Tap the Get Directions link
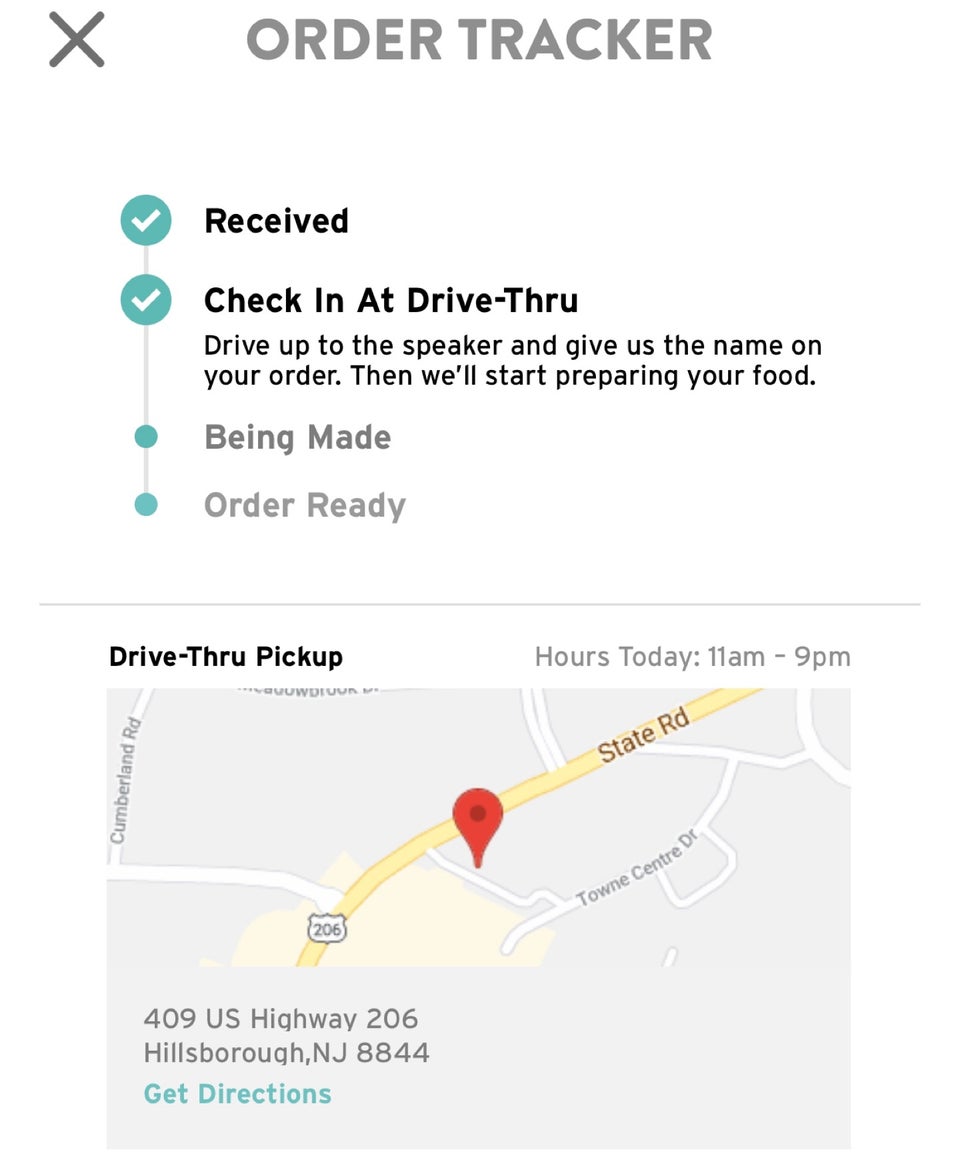The width and height of the screenshot is (960, 1158). click(237, 1093)
